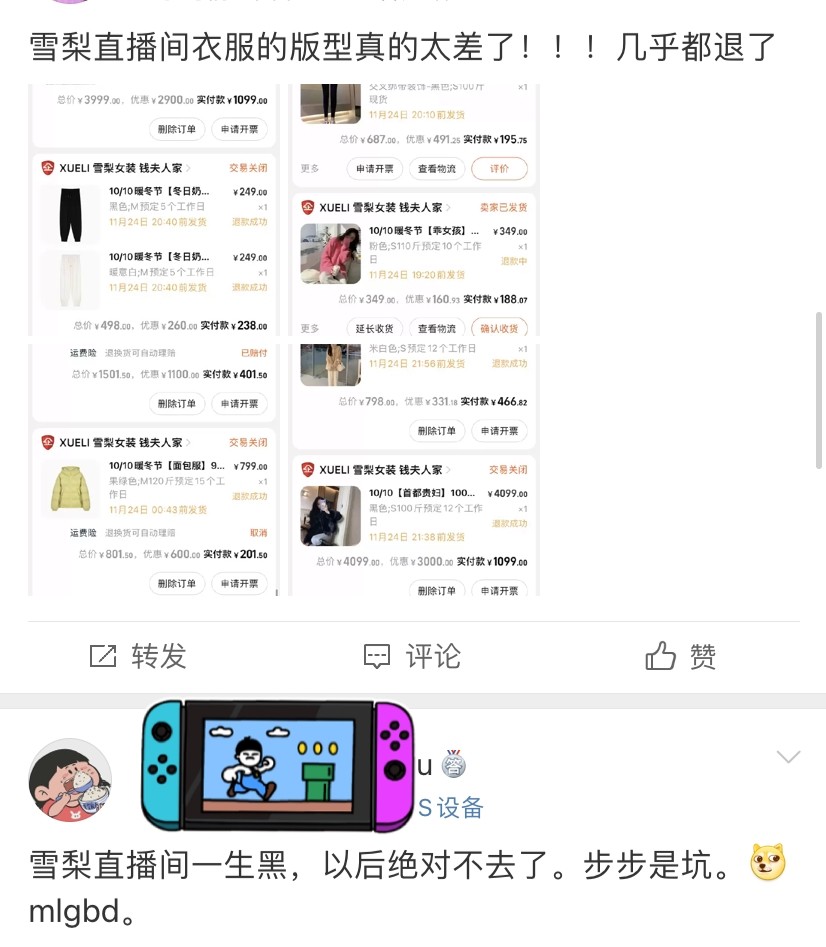Viewport: 826px width, 947px height.
Task: Open the 评论 comment section
Action: pyautogui.click(x=412, y=656)
